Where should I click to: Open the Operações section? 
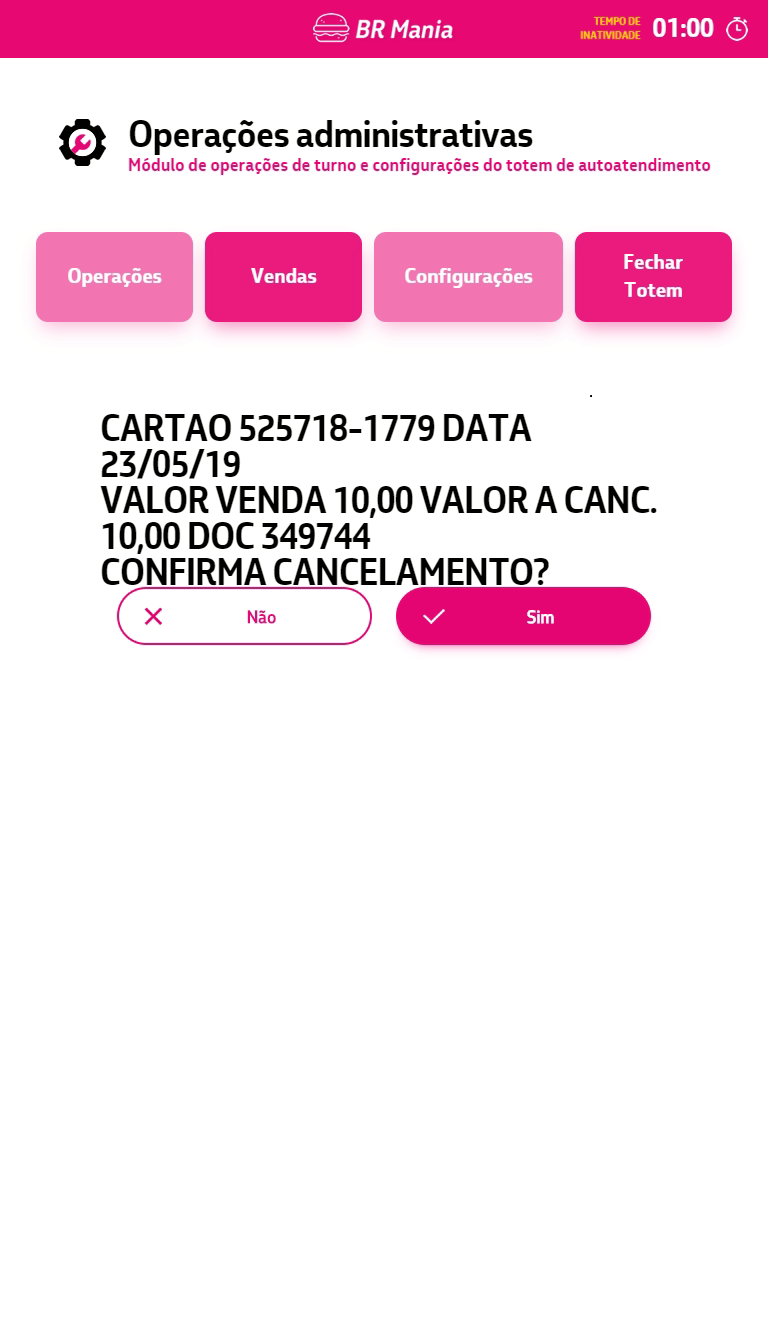pos(114,277)
